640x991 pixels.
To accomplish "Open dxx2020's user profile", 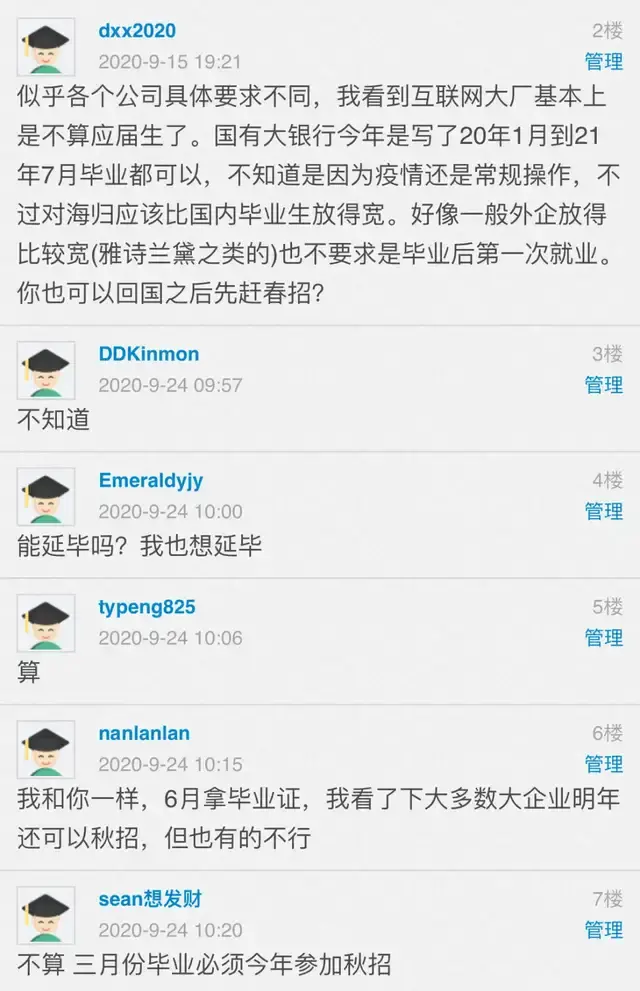I will tap(138, 32).
